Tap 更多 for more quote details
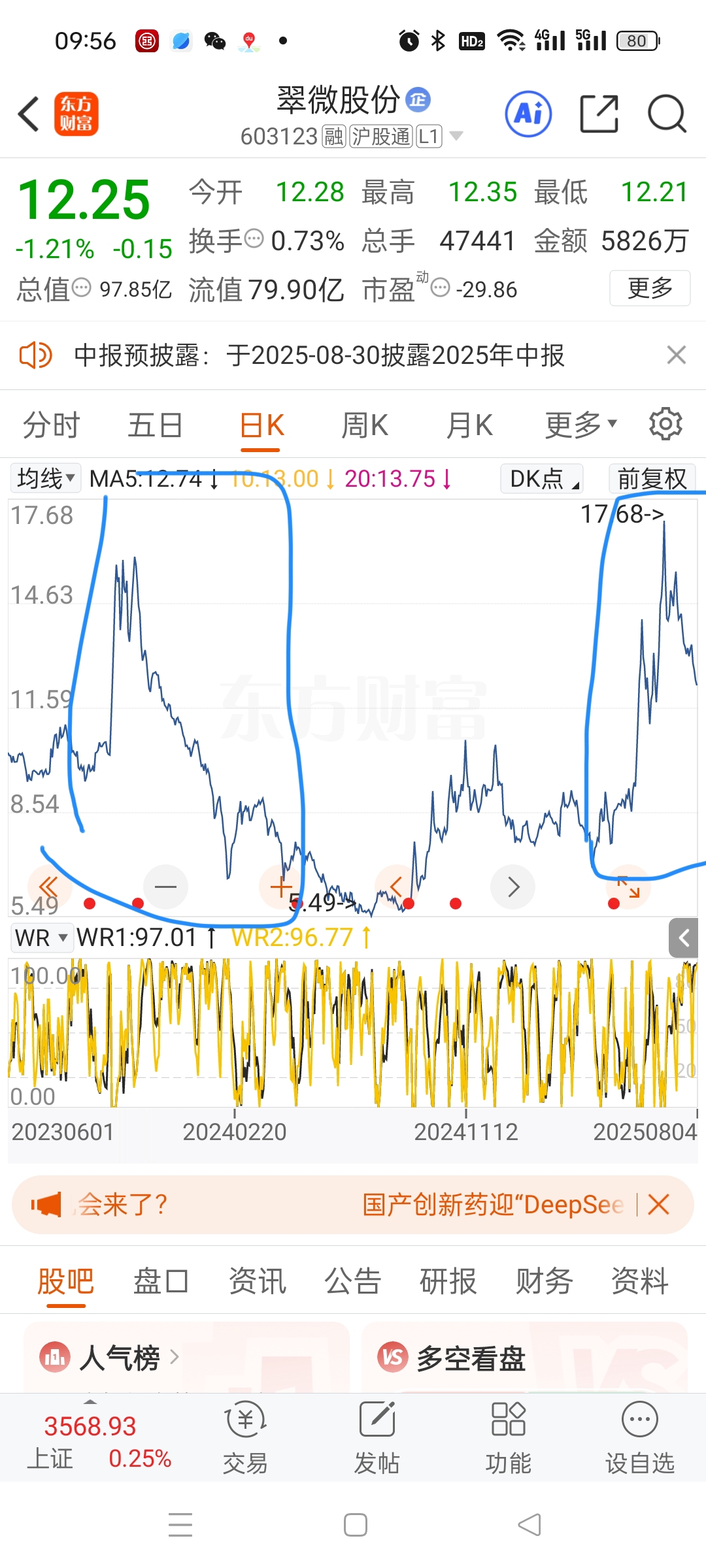The width and height of the screenshot is (706, 1568). tap(650, 288)
